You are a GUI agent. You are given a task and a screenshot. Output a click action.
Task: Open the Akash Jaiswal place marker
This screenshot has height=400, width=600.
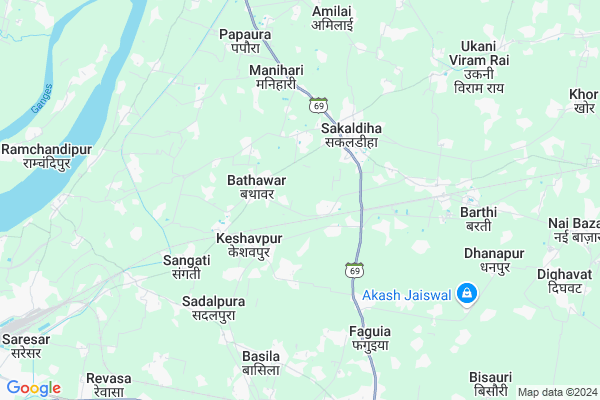(466, 294)
